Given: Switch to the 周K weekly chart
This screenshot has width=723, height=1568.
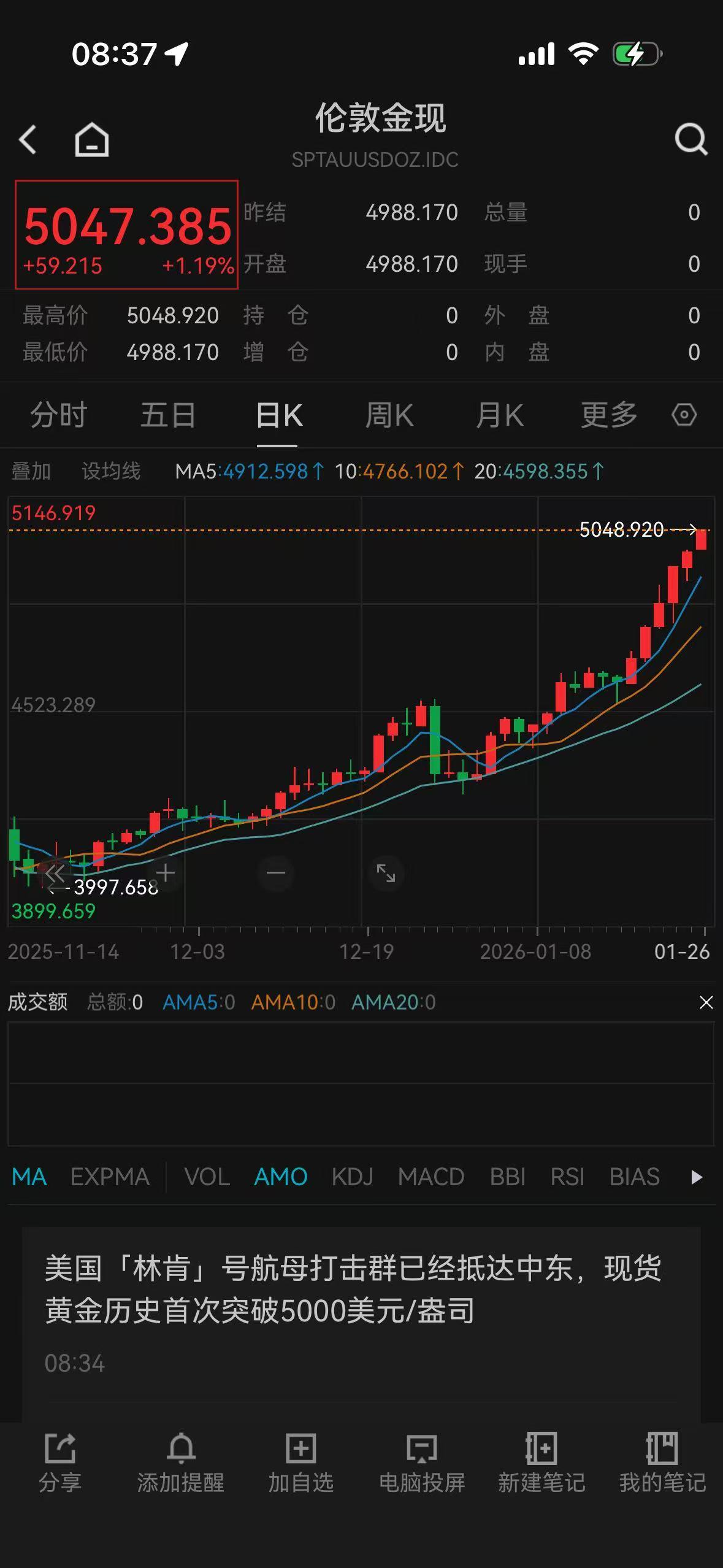Looking at the screenshot, I should coord(389,415).
